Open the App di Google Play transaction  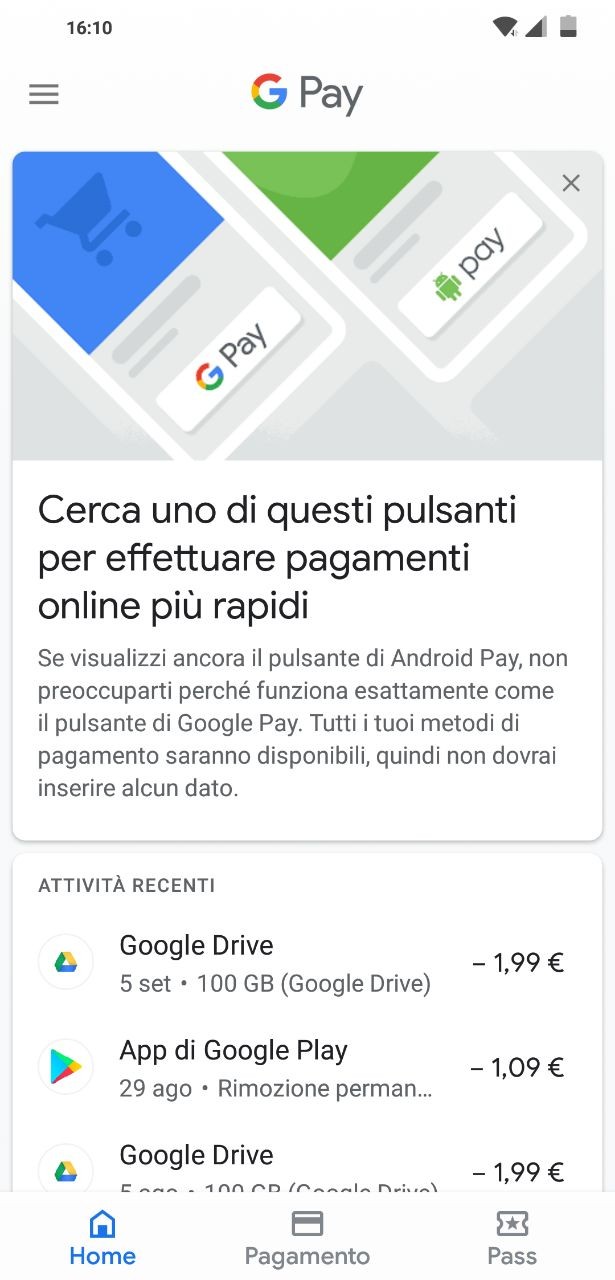(307, 1068)
